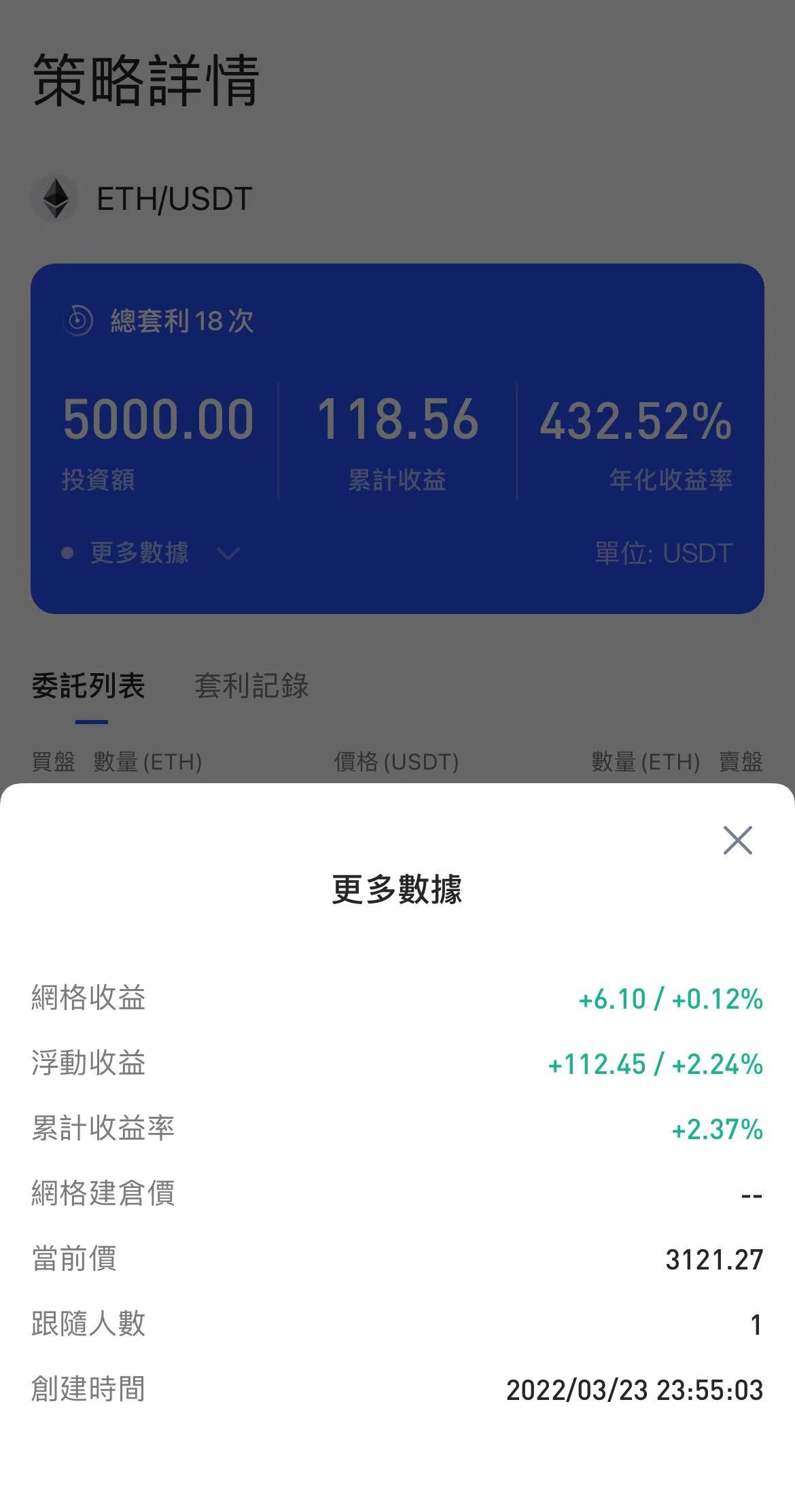The height and width of the screenshot is (1512, 795).
Task: Switch to the 套利記錄 tab
Action: (x=251, y=686)
